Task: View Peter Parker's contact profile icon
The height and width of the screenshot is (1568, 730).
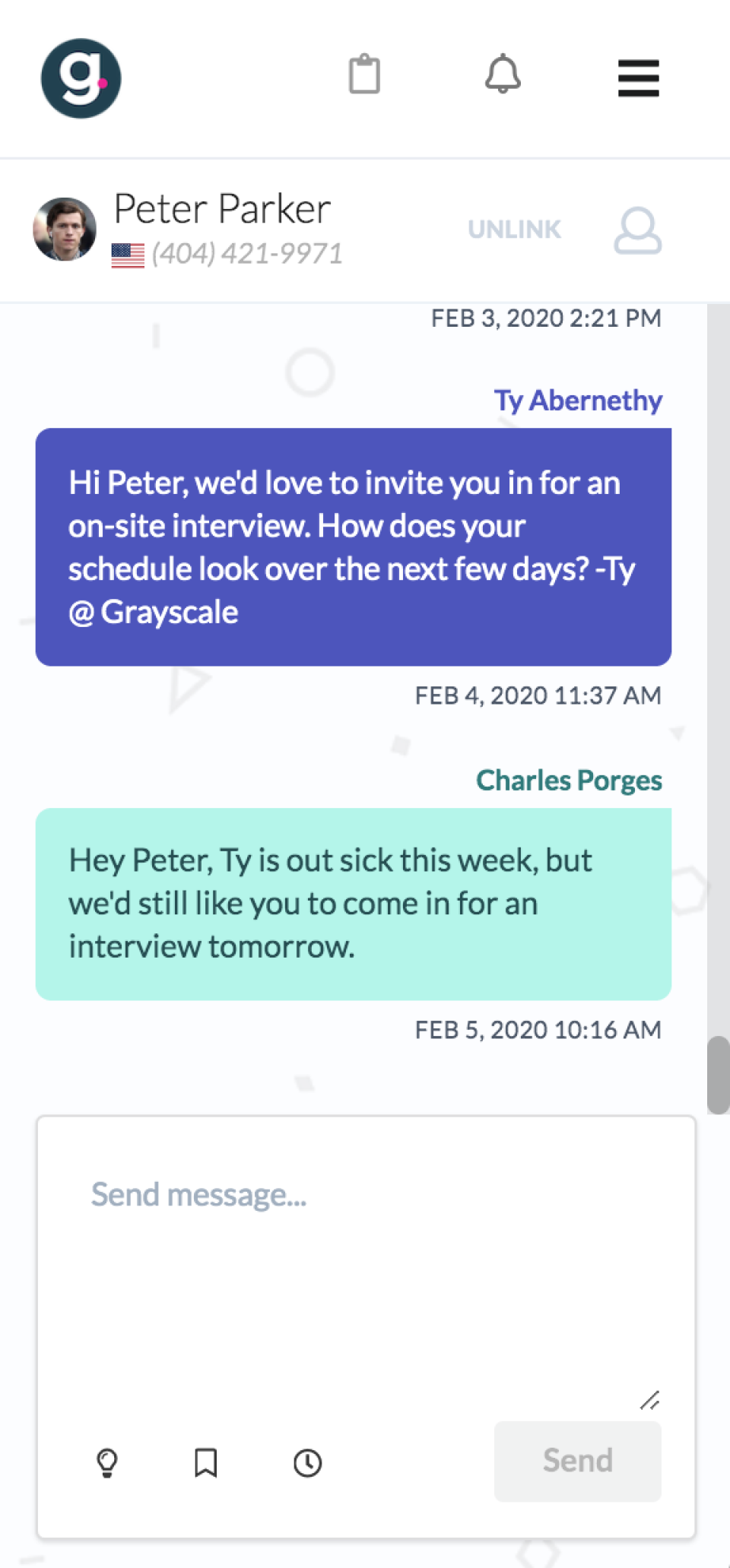Action: (637, 230)
